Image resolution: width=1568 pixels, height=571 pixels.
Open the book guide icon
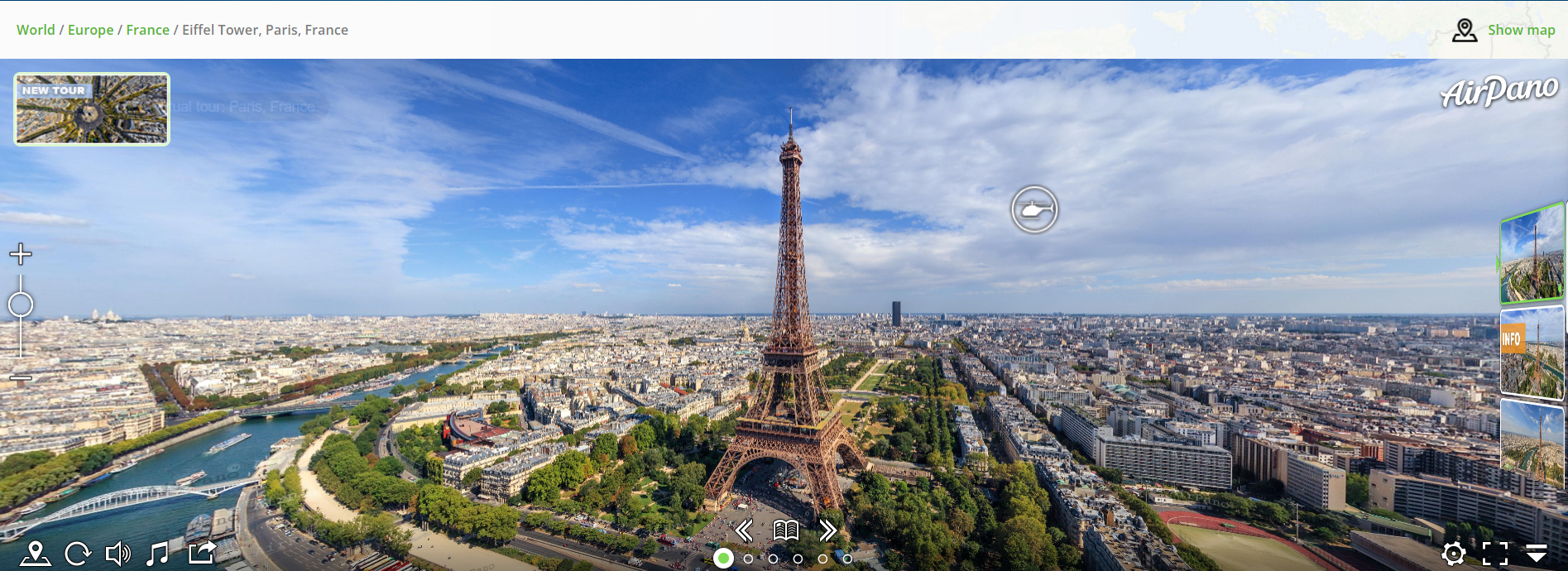785,530
